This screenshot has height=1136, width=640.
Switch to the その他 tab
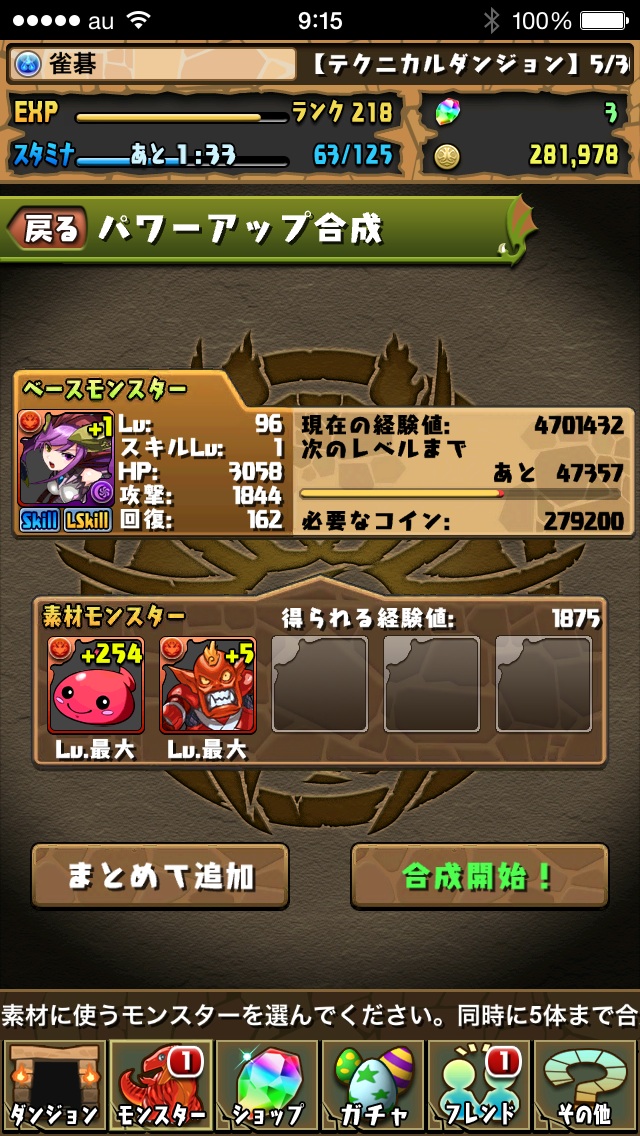pos(586,1086)
